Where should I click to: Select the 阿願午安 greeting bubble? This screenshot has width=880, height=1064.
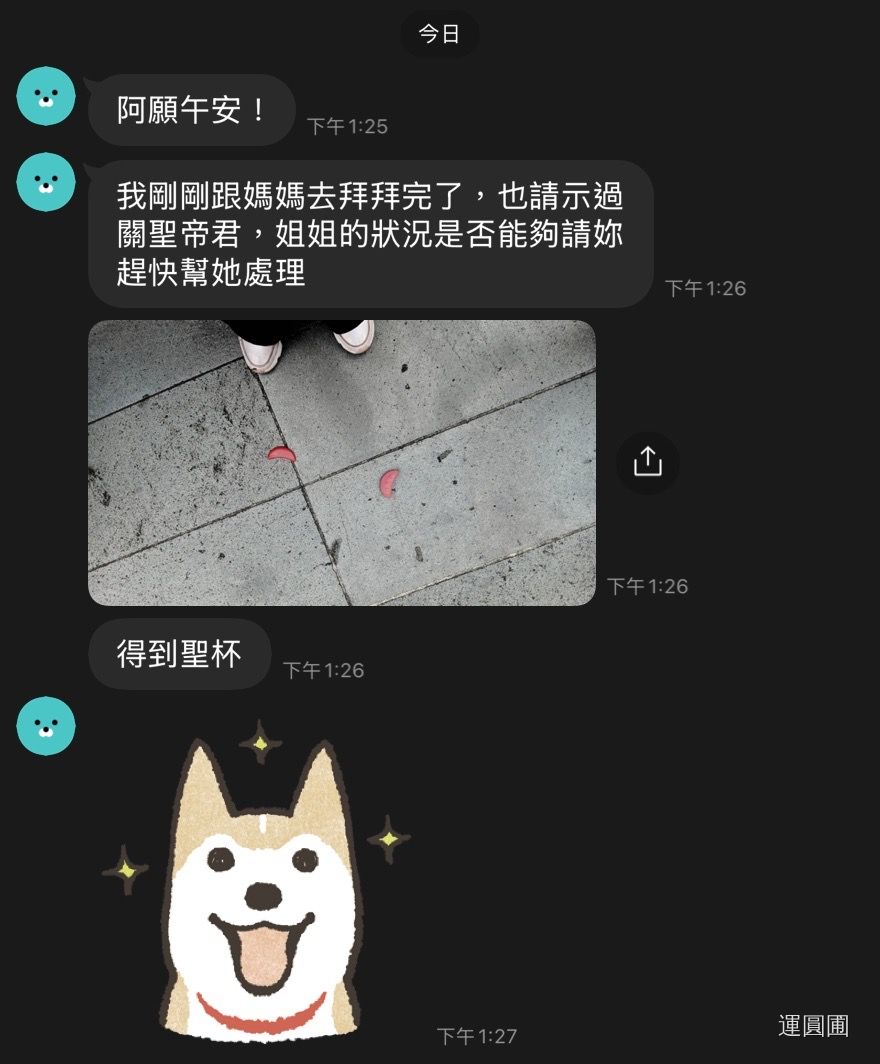[x=190, y=110]
